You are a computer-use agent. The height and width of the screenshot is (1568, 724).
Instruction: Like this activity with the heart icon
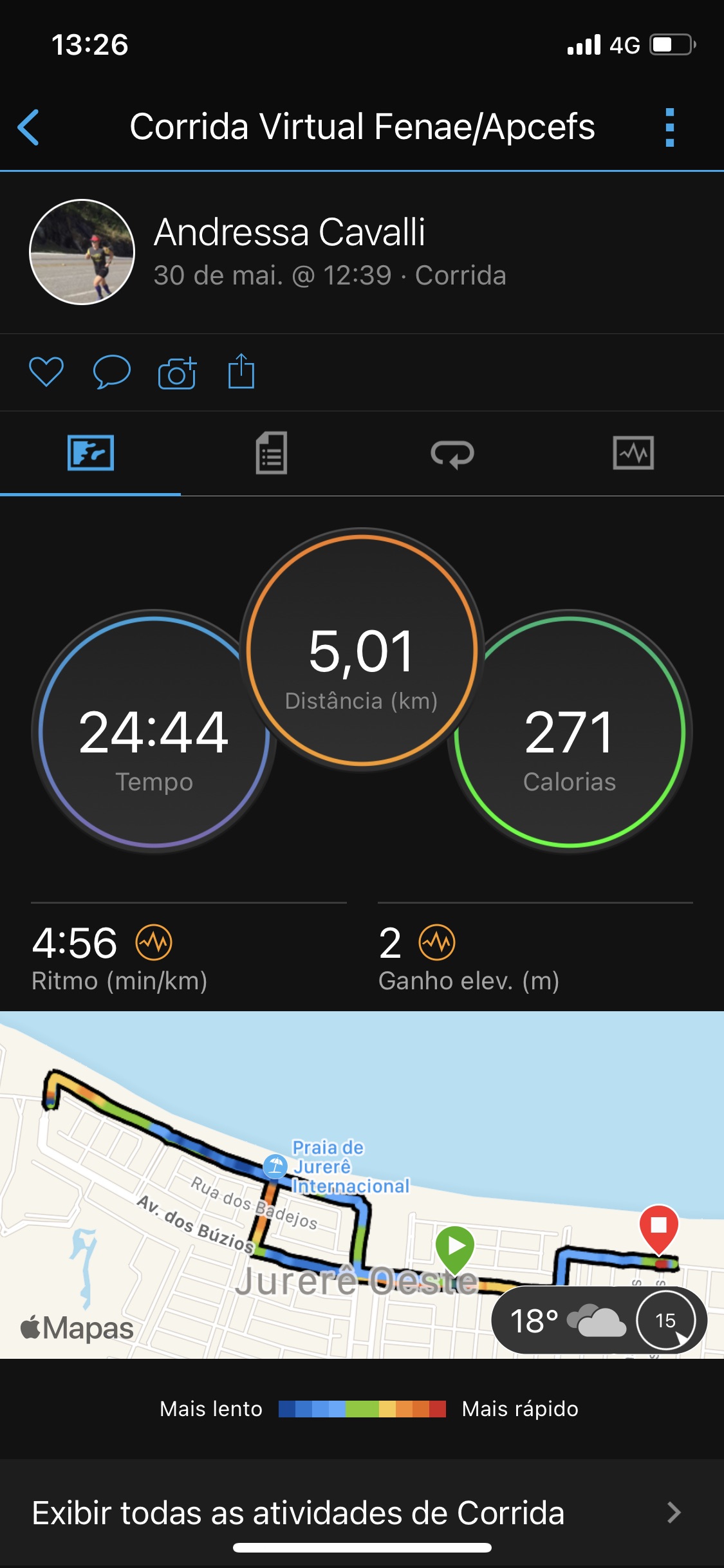pyautogui.click(x=46, y=371)
